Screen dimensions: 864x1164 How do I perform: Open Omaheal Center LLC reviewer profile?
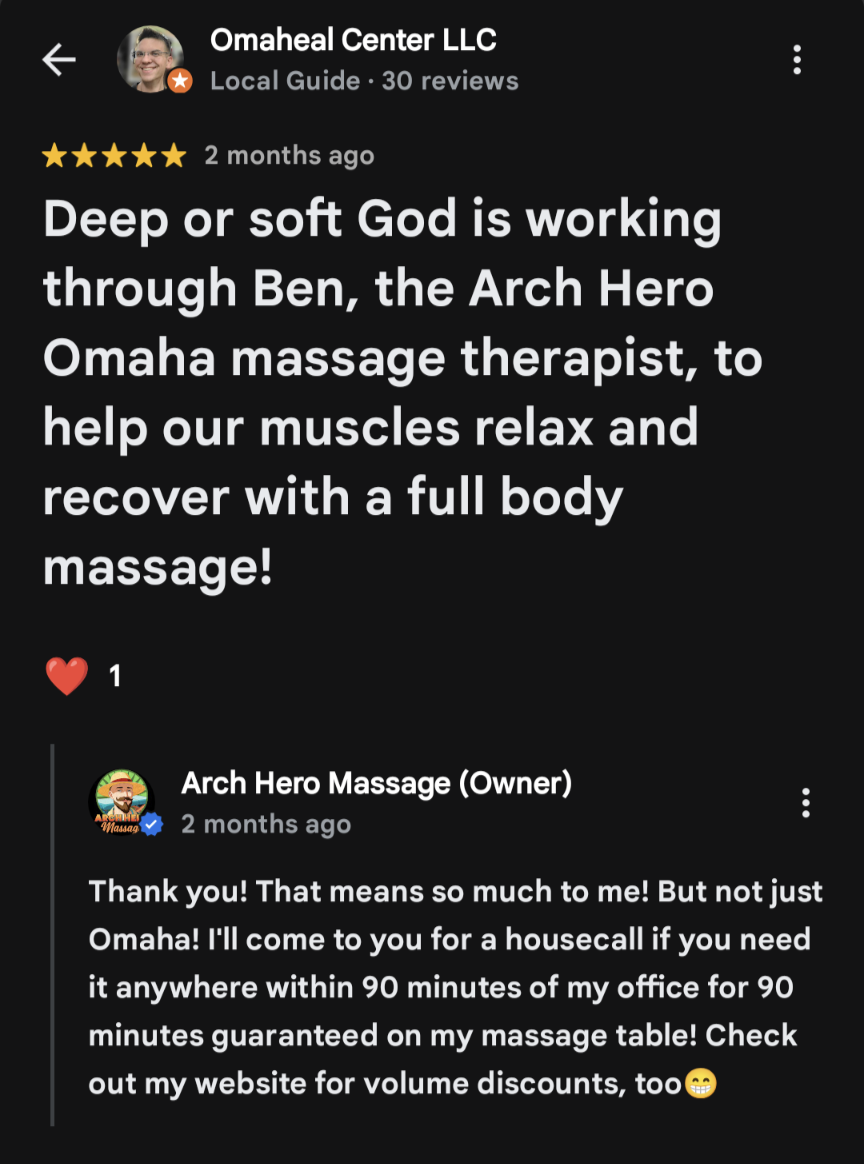[352, 41]
